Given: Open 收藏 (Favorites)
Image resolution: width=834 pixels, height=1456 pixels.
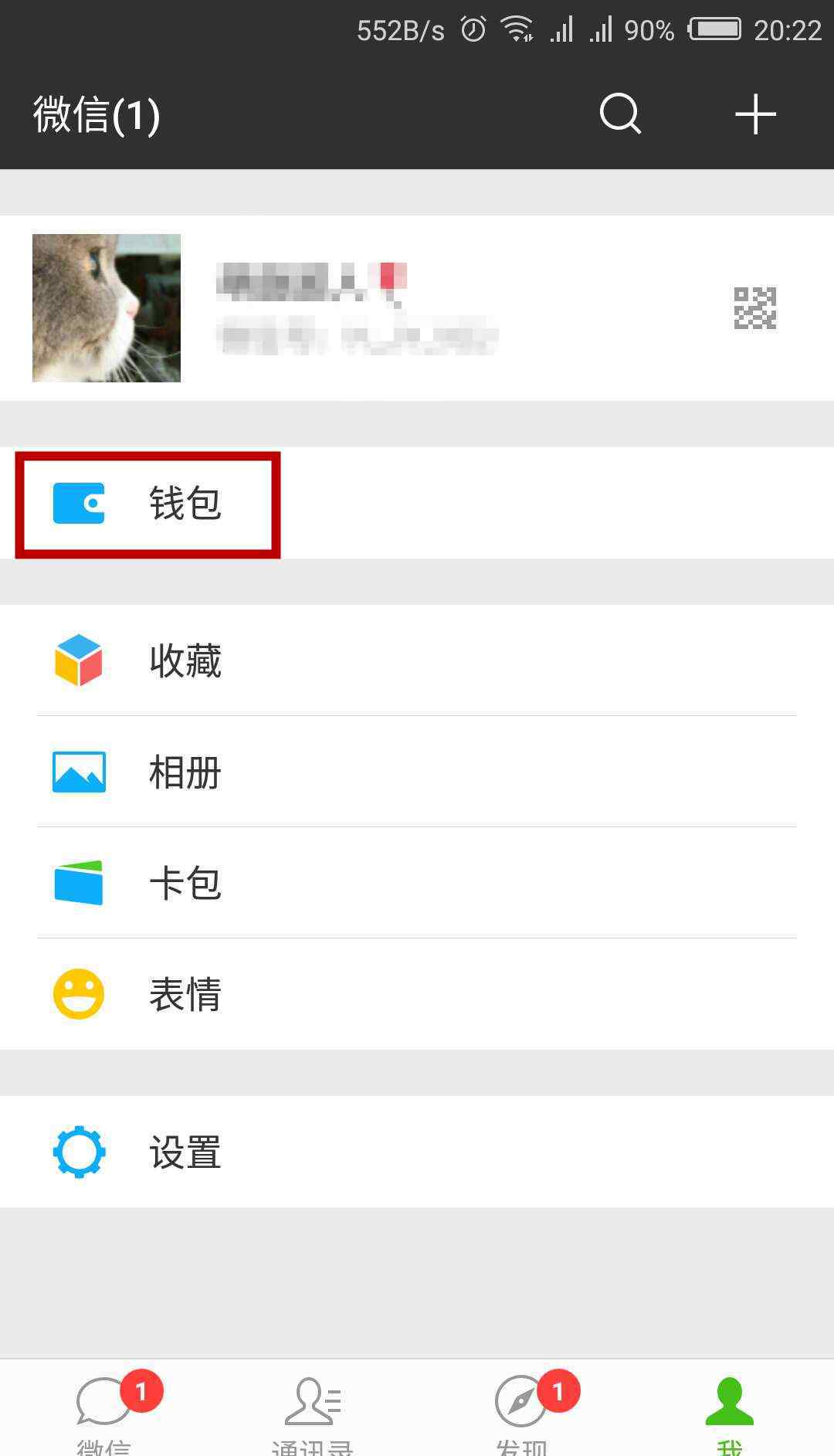Looking at the screenshot, I should click(x=417, y=660).
